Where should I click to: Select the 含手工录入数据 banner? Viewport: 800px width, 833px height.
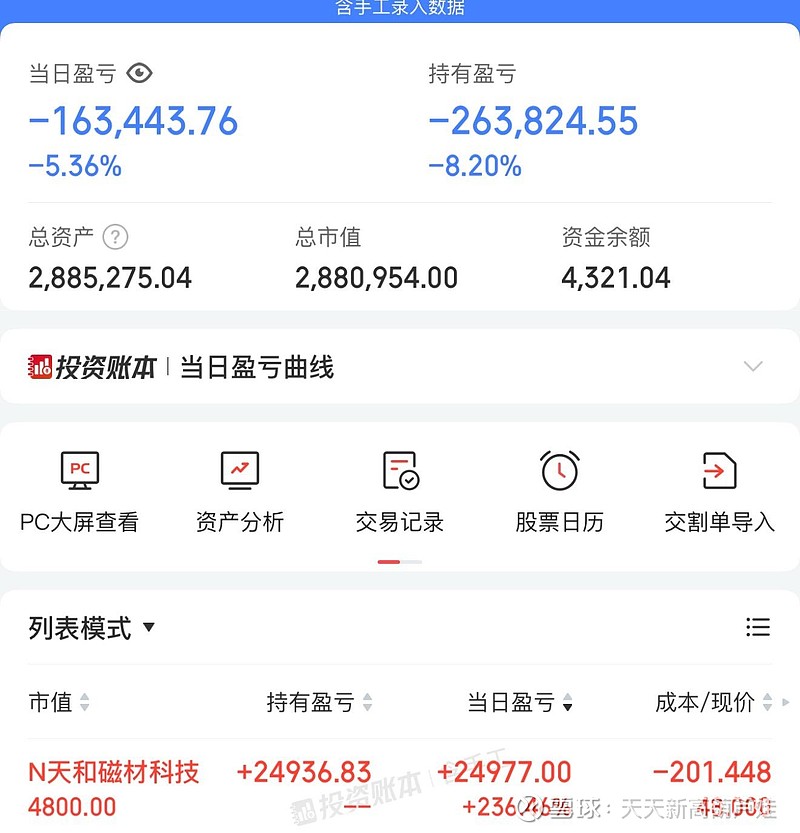(x=400, y=8)
